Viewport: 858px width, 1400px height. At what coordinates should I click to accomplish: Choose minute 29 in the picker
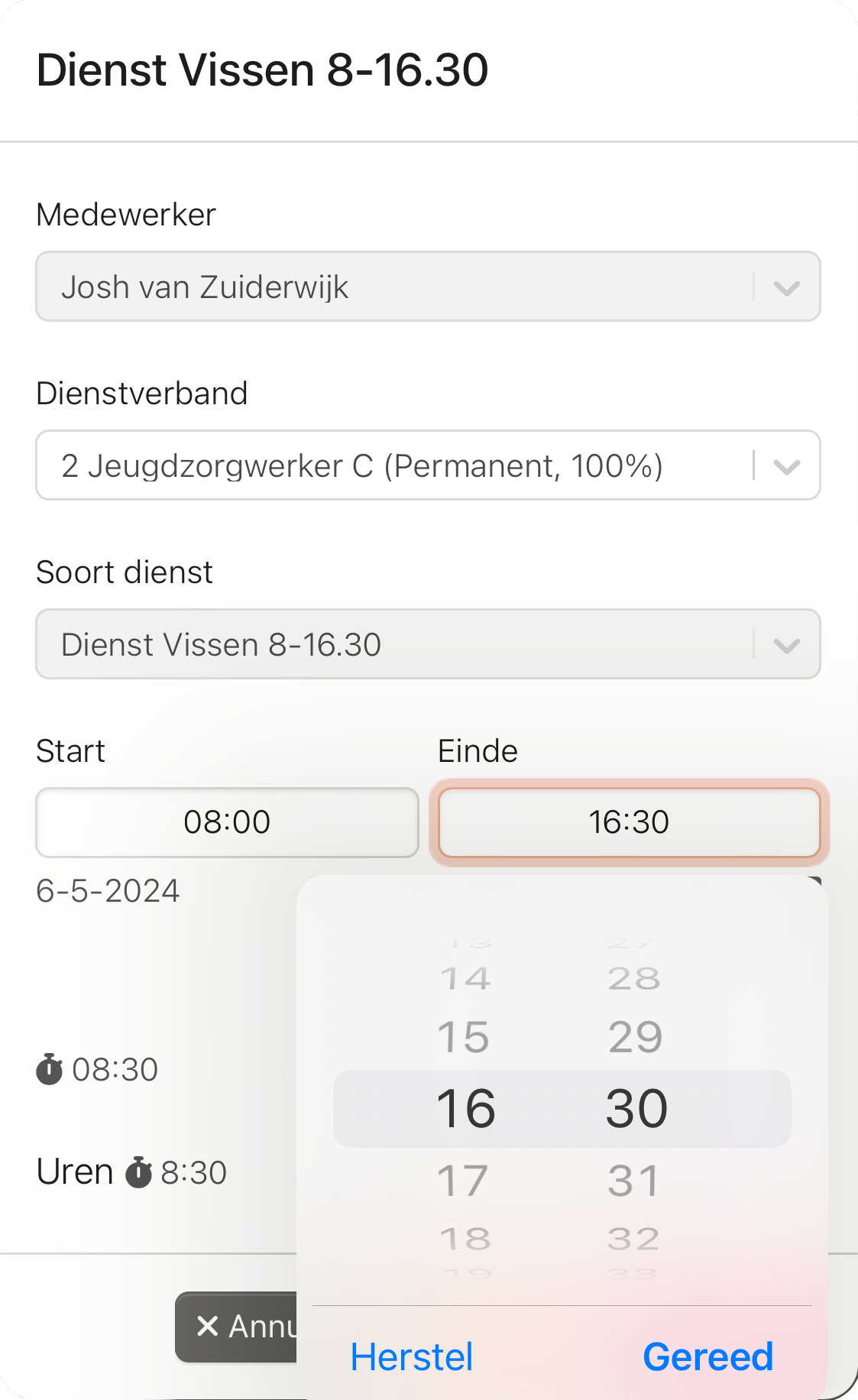[x=635, y=1037]
